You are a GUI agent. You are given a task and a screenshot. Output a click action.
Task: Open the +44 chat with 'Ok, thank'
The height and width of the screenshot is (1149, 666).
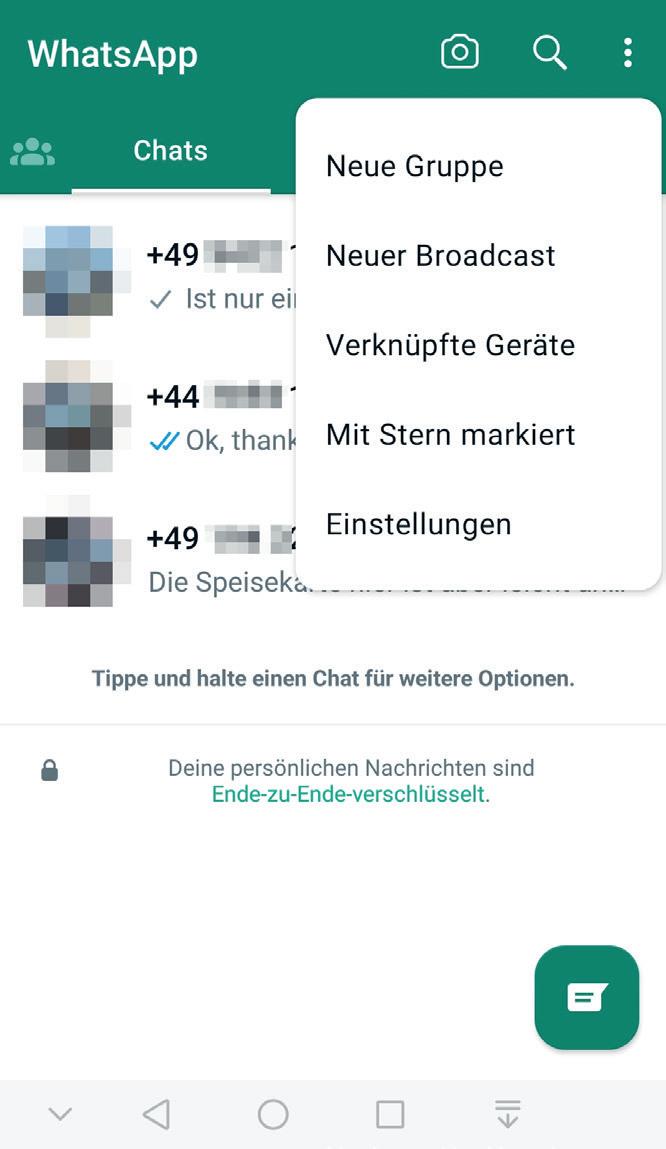(x=160, y=418)
